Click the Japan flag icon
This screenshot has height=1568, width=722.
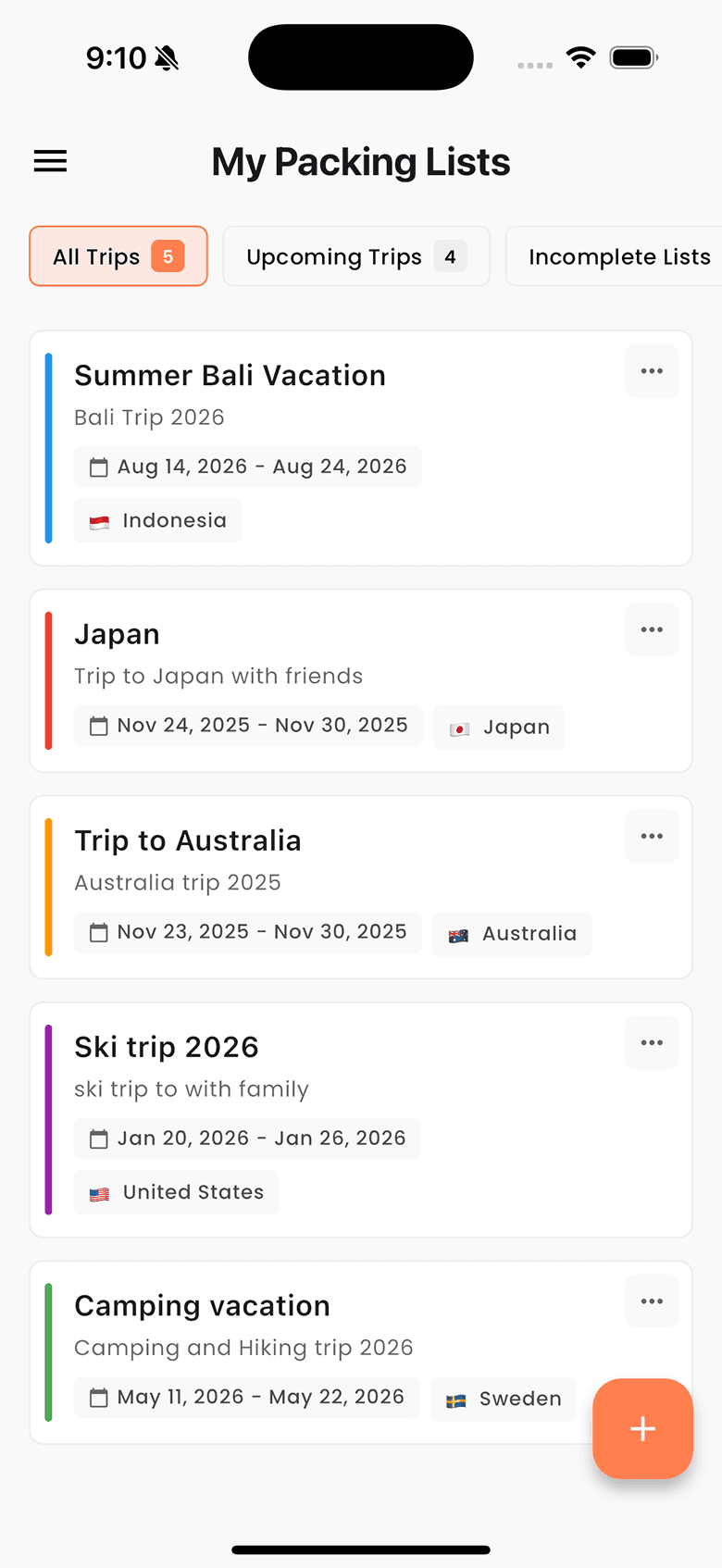[x=460, y=728]
